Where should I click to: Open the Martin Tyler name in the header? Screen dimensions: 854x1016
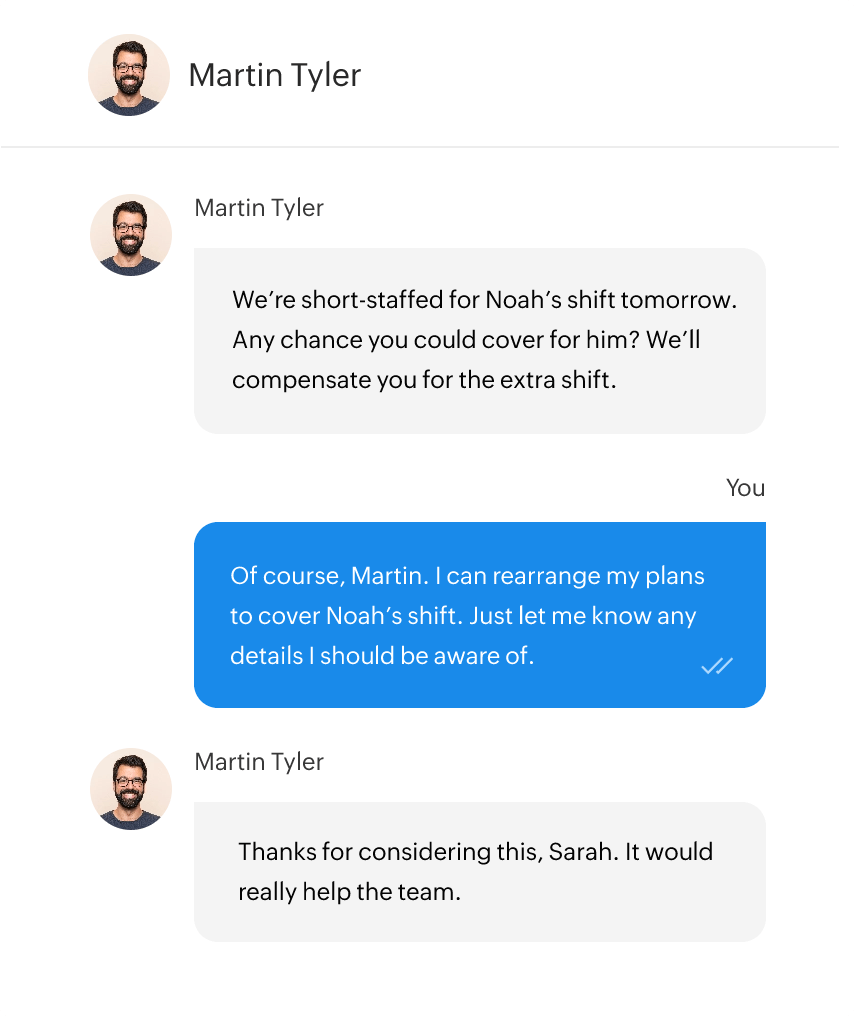coord(275,74)
